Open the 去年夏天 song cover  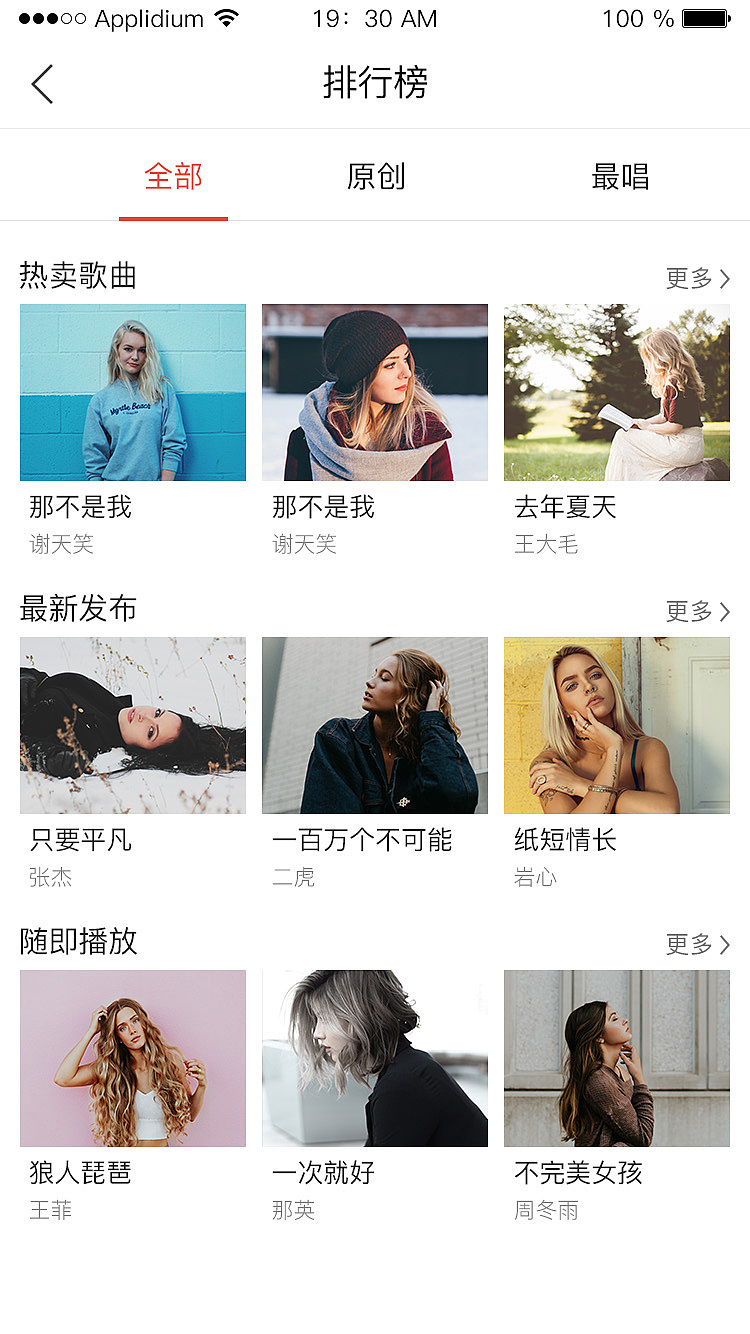(617, 392)
